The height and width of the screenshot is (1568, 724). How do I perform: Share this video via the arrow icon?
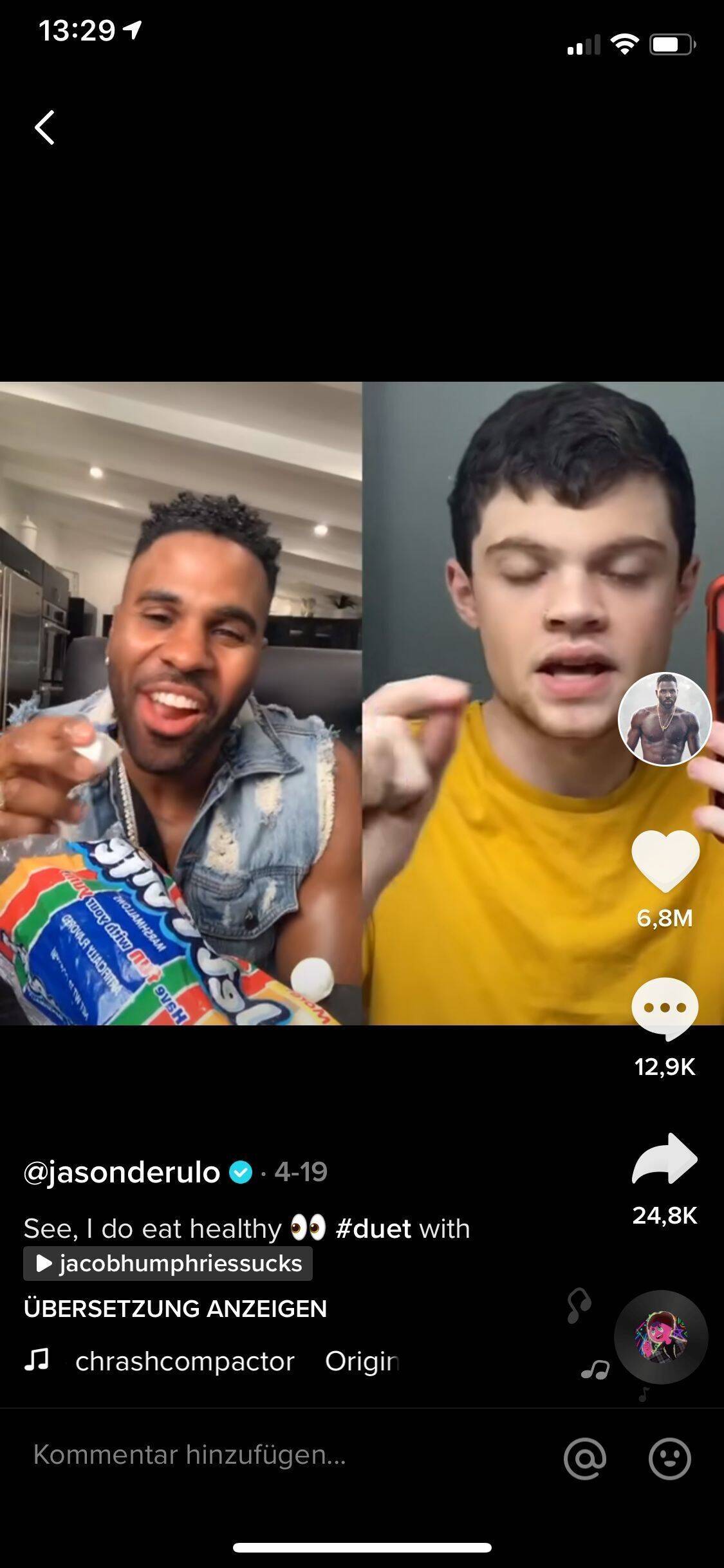click(665, 1159)
